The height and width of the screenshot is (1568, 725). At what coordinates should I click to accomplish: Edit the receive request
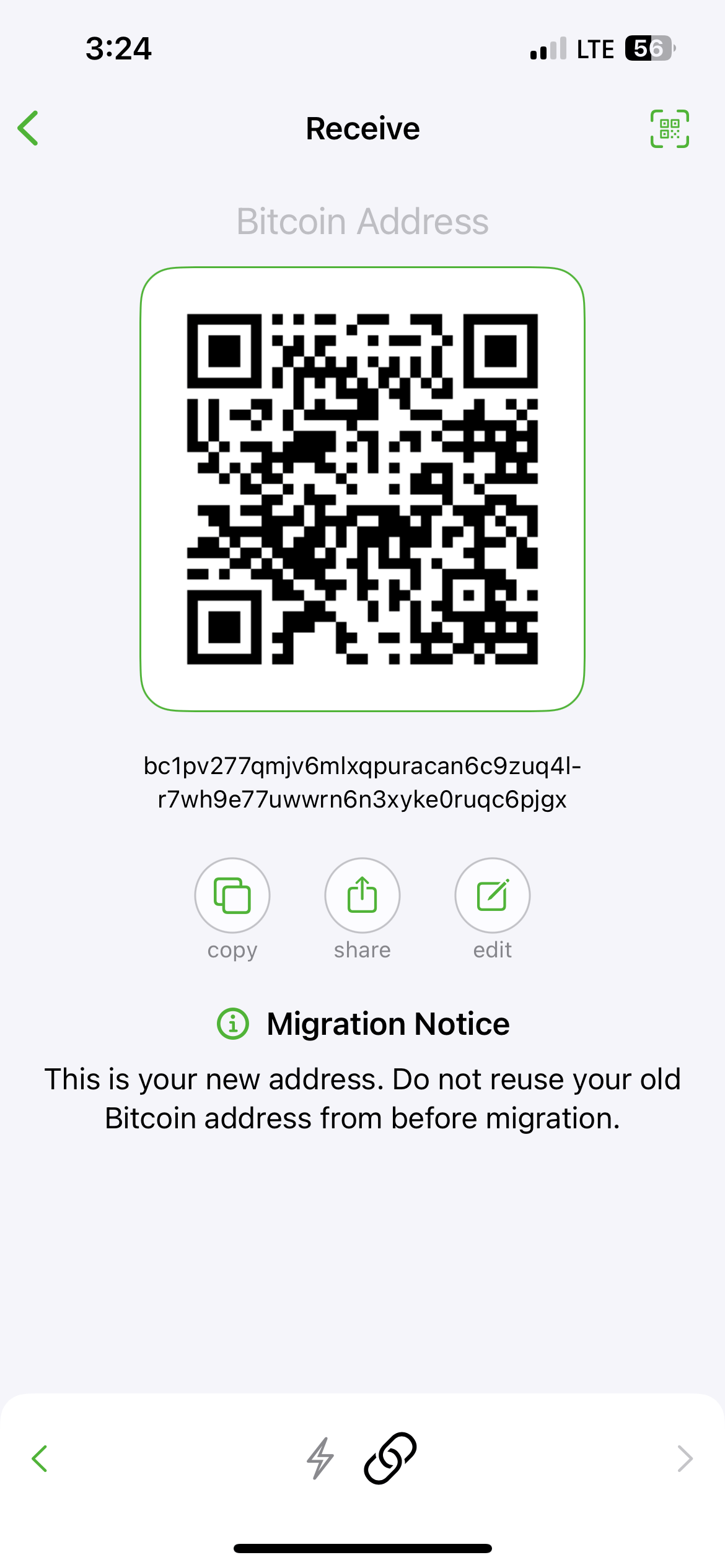click(x=493, y=895)
